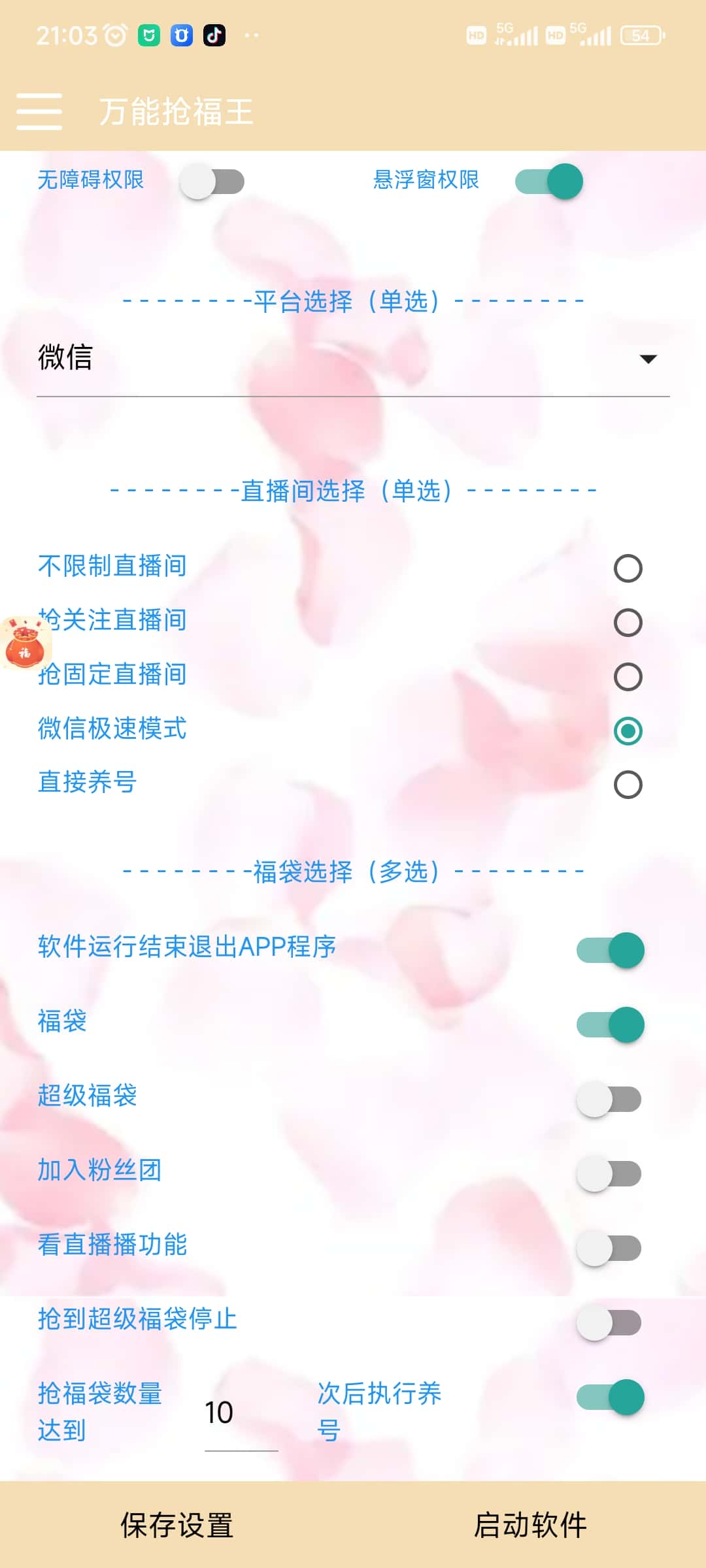Screen dimensions: 706x1568
Task: Select the 不限制直播间 option
Action: (628, 568)
